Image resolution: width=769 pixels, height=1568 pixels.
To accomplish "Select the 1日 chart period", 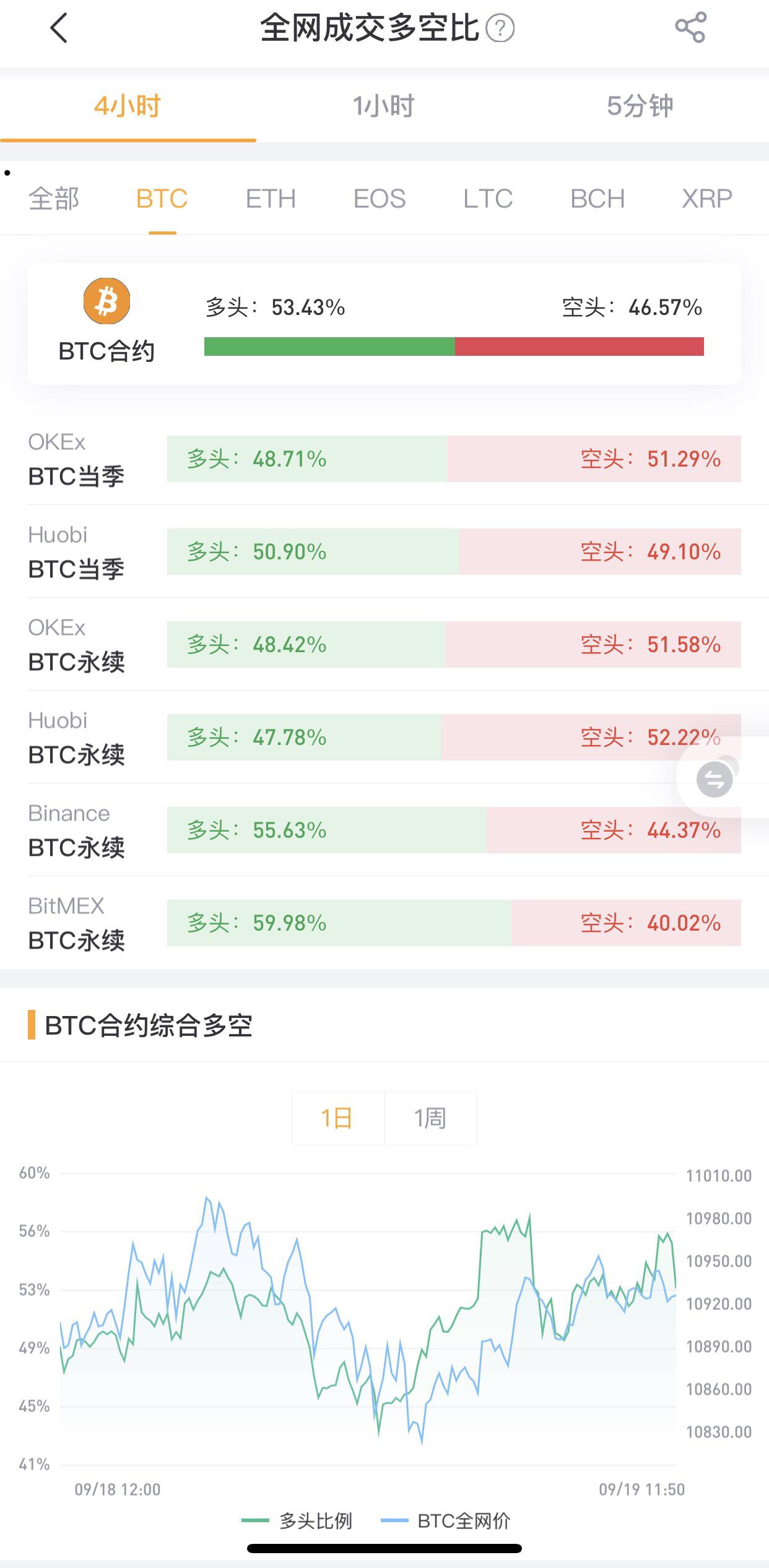I will point(338,1118).
